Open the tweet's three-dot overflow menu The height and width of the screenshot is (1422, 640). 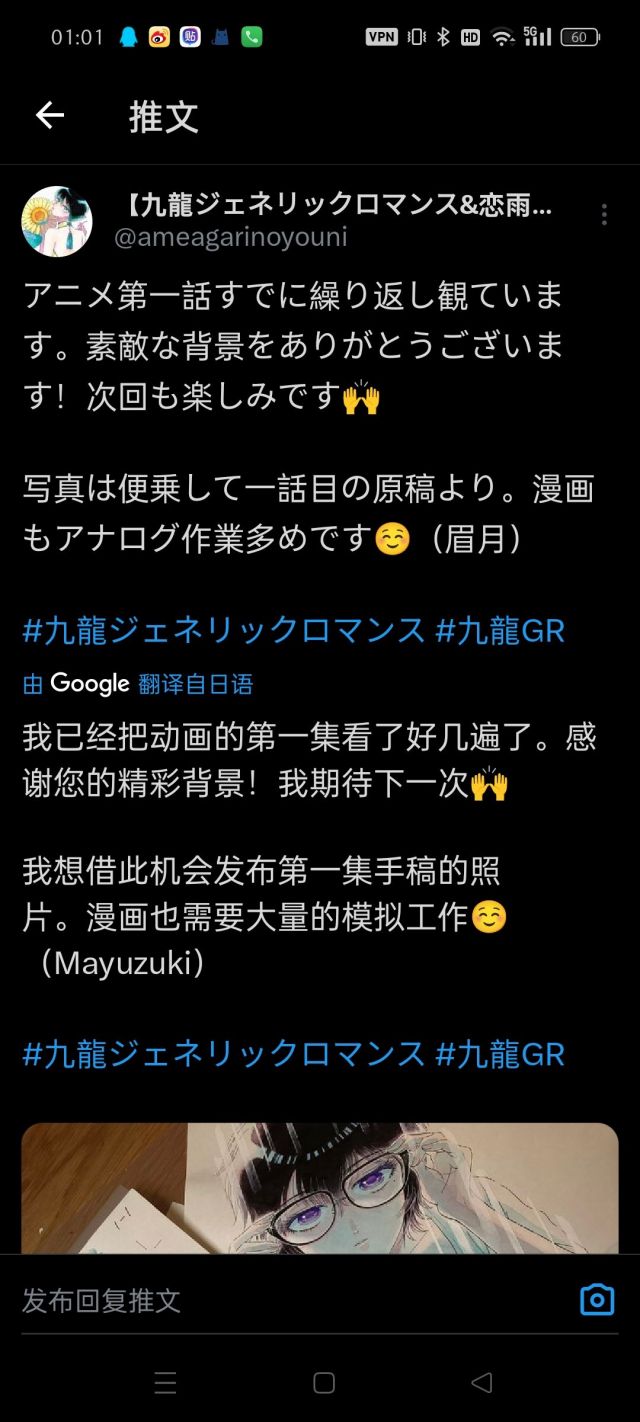[x=603, y=215]
